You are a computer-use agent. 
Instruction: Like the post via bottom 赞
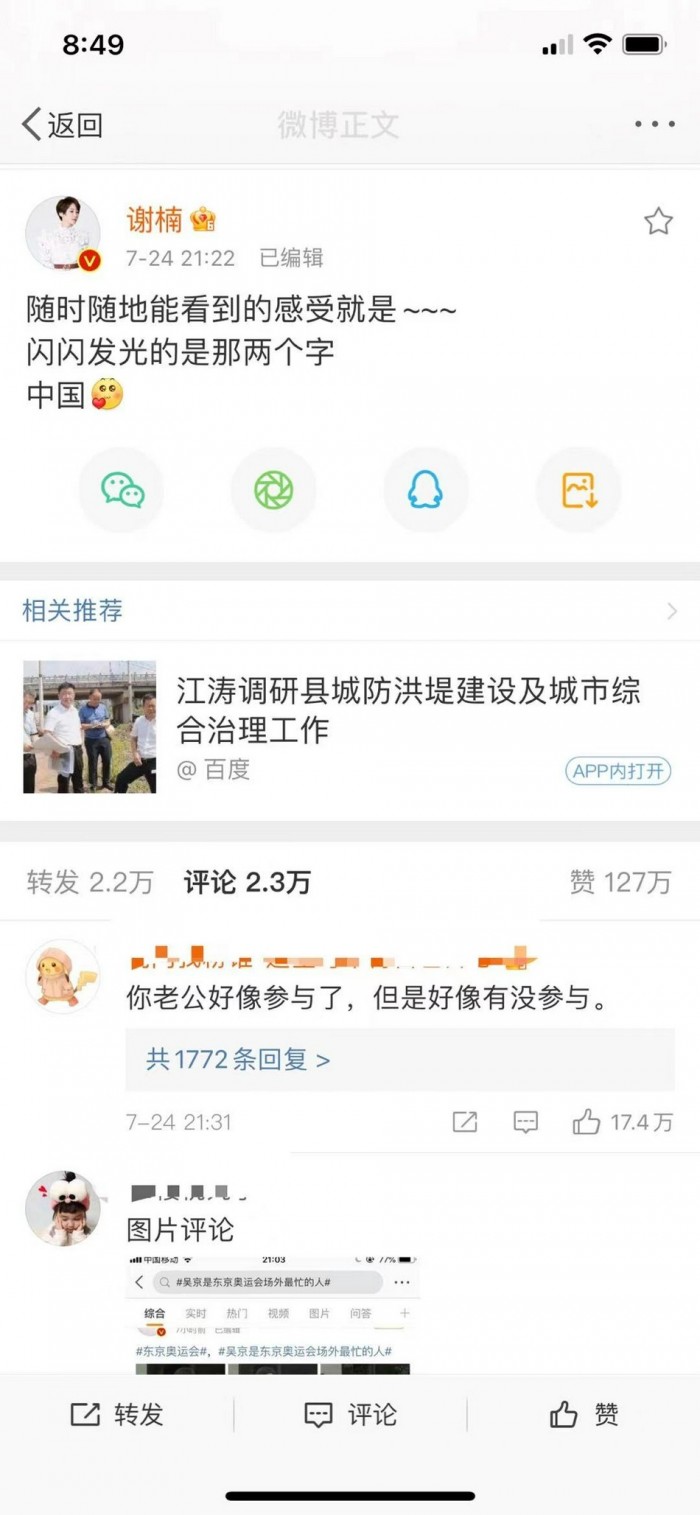pyautogui.click(x=584, y=1414)
